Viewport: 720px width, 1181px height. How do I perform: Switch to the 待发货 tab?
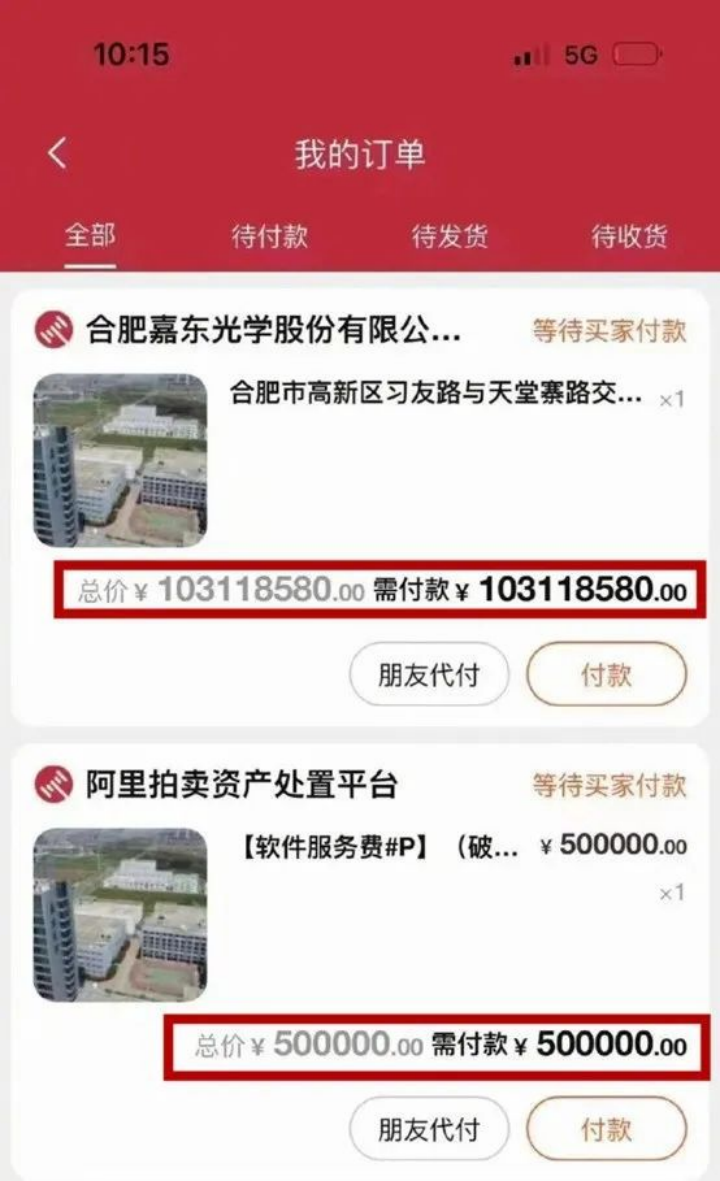pyautogui.click(x=450, y=236)
